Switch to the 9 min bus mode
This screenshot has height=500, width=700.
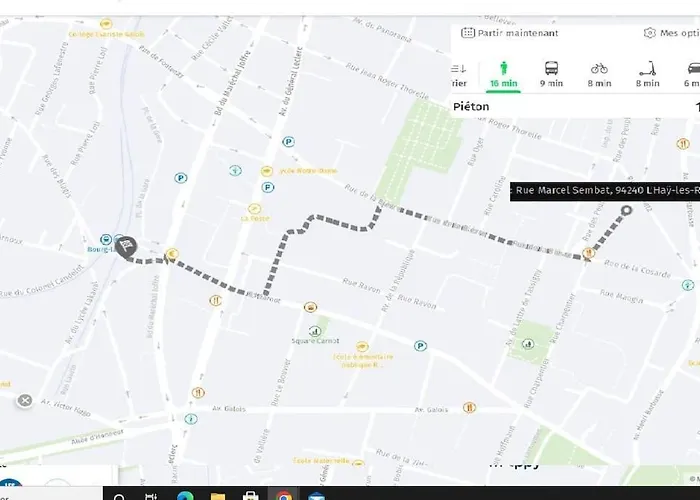[x=551, y=74]
